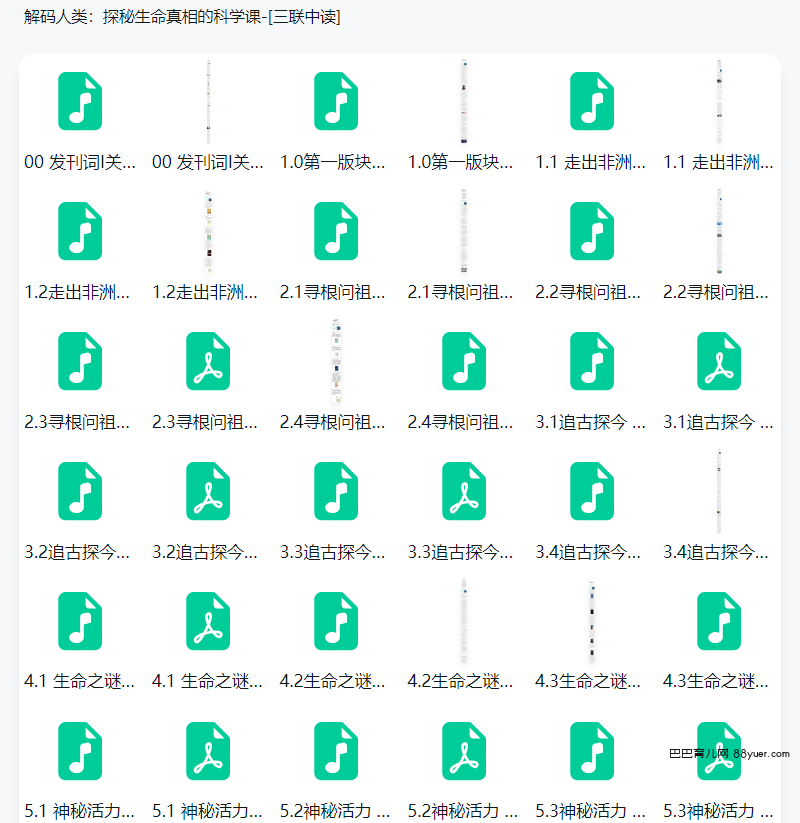Open the 5.2神秘活力 PDF file

[x=464, y=751]
